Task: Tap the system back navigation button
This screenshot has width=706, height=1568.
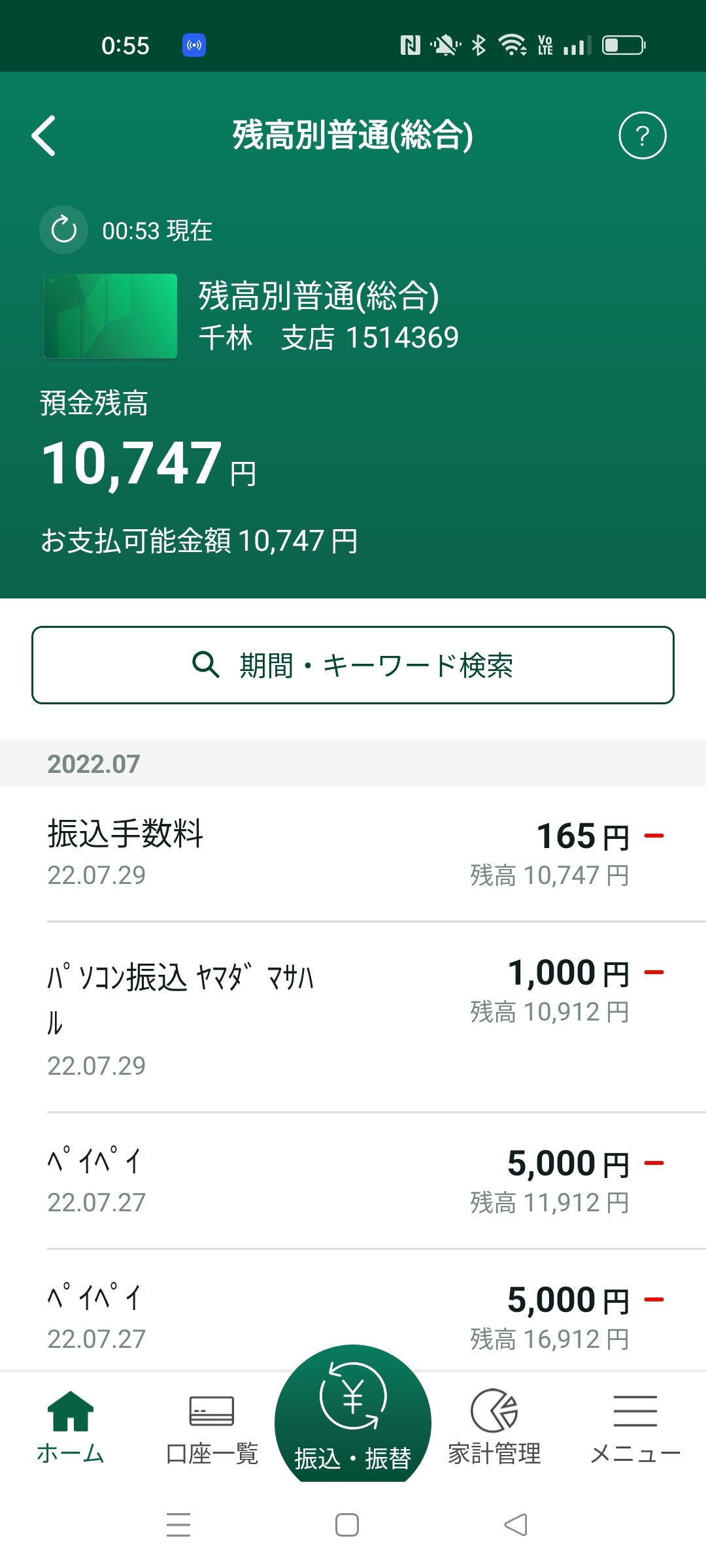Action: (516, 1525)
